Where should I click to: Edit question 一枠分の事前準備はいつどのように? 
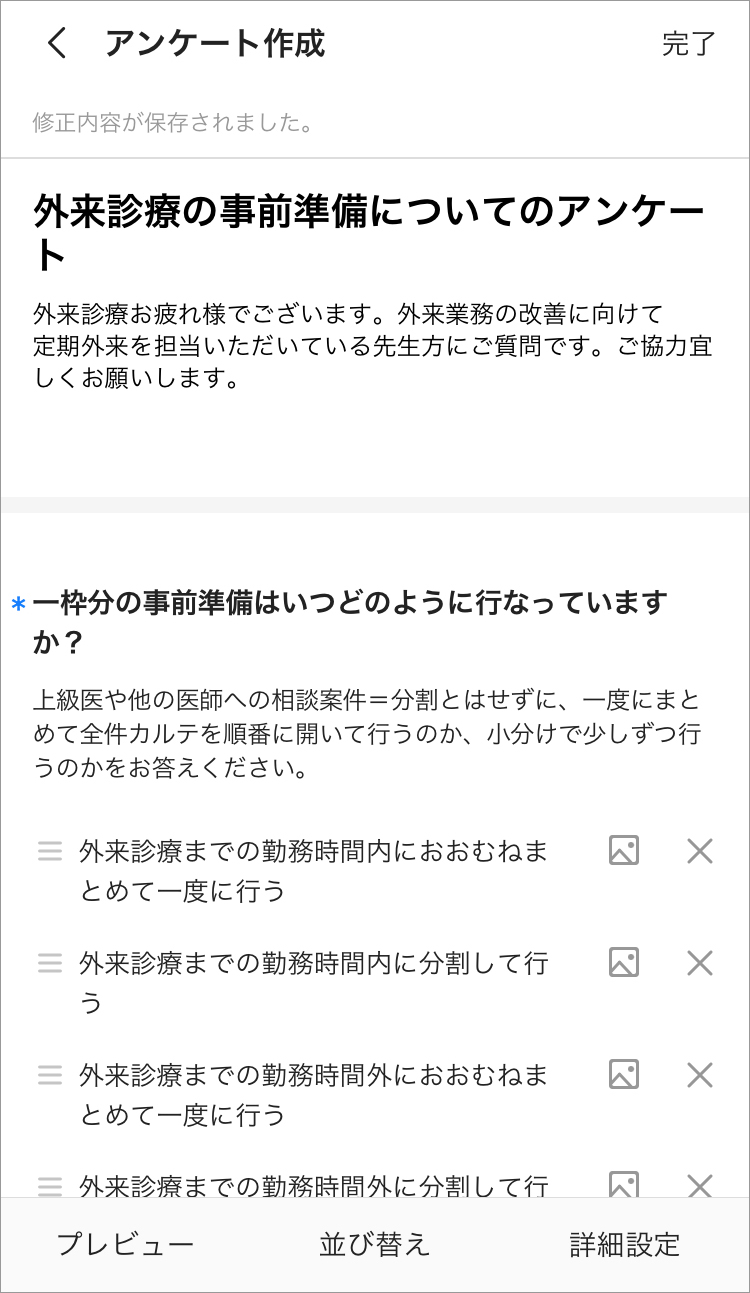coord(350,622)
